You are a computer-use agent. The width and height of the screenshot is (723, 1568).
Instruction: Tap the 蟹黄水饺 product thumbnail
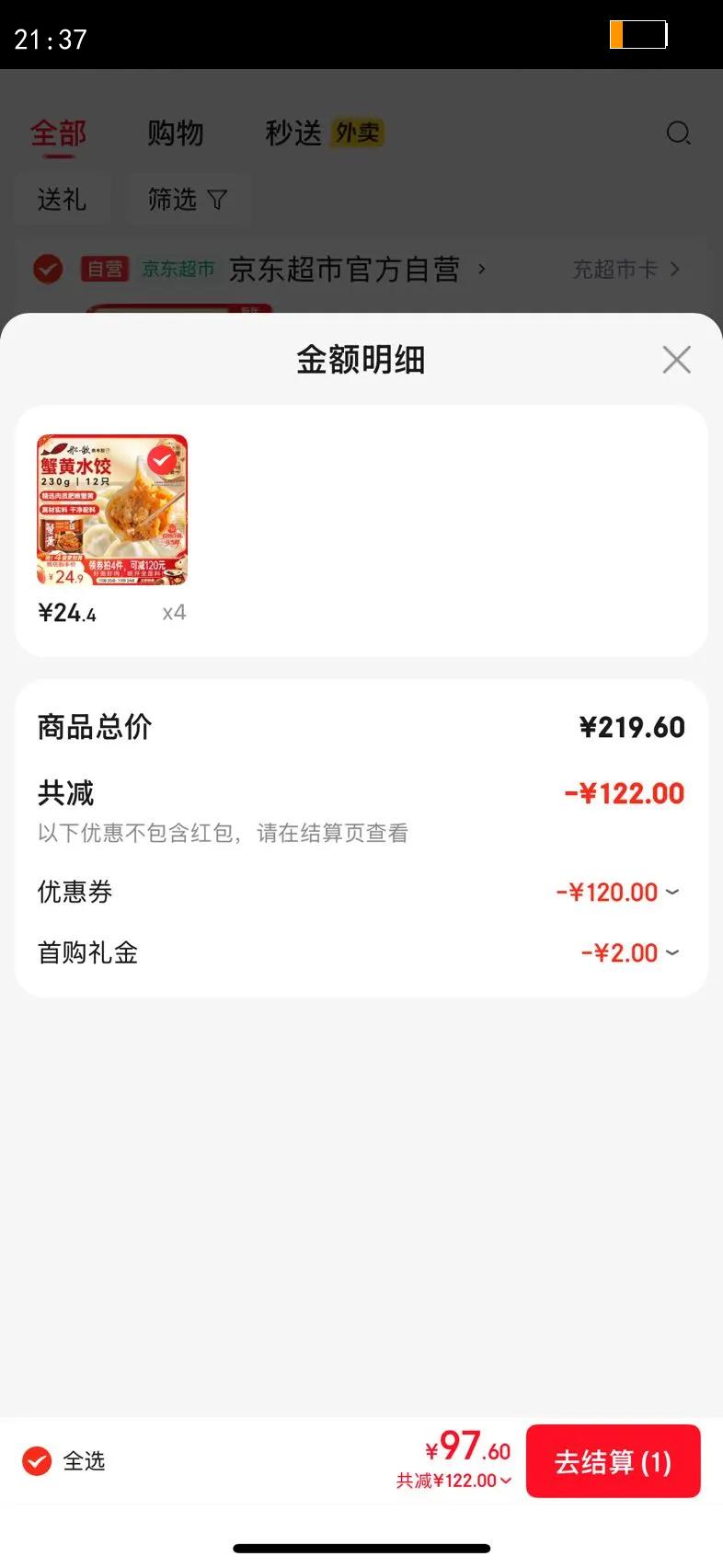tap(112, 509)
